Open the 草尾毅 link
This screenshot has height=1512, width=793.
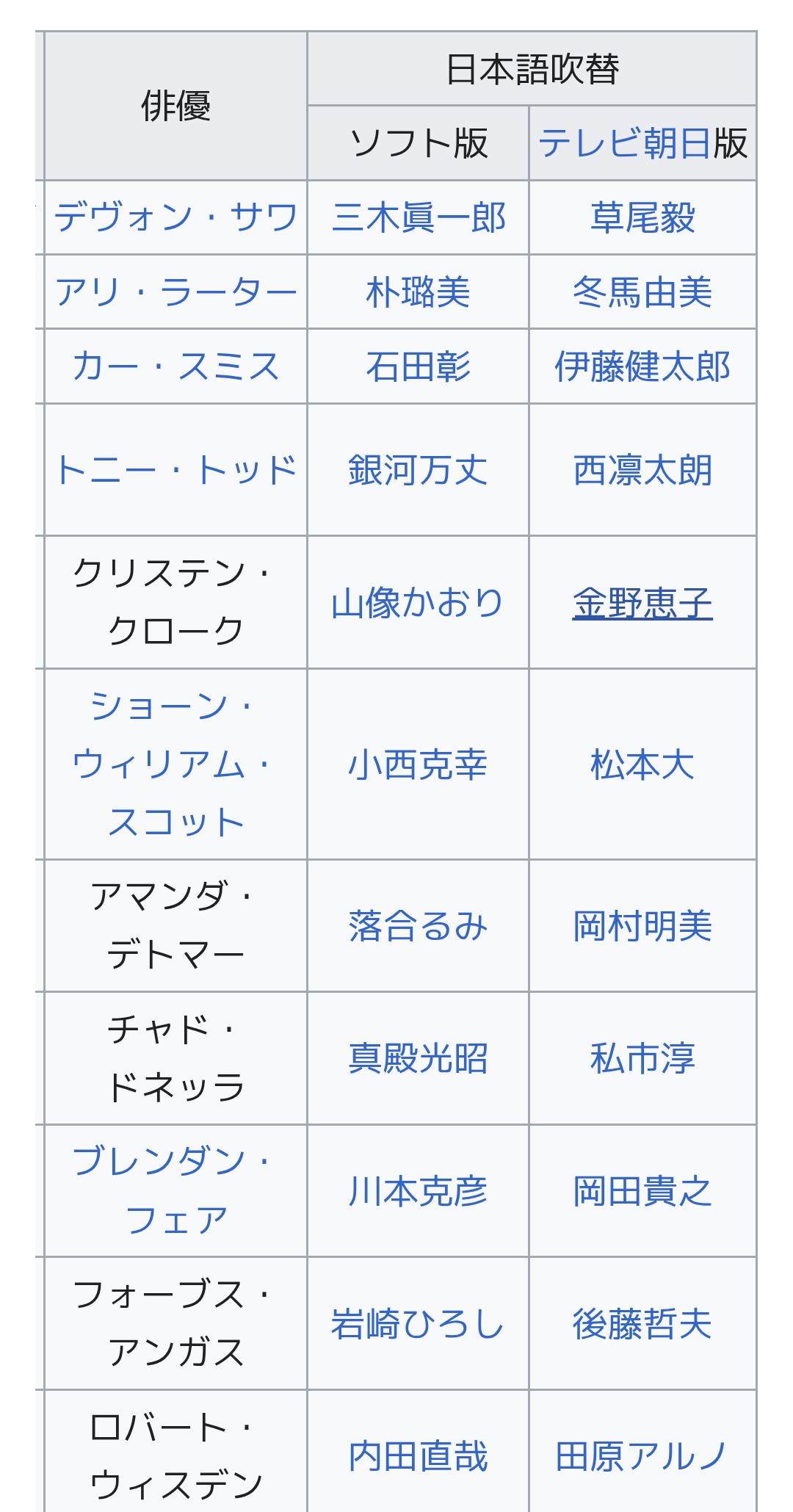click(642, 218)
